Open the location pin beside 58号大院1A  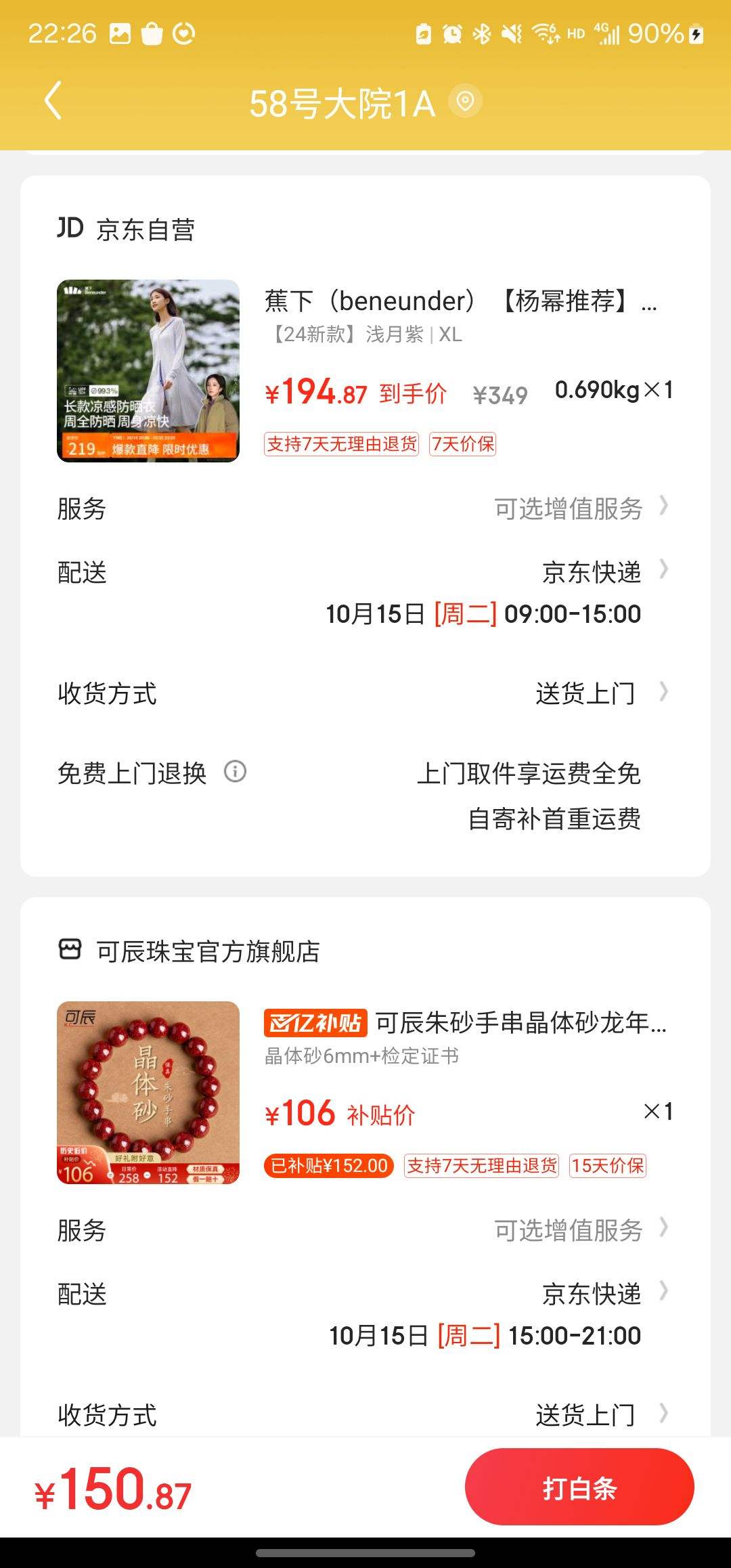[x=465, y=103]
